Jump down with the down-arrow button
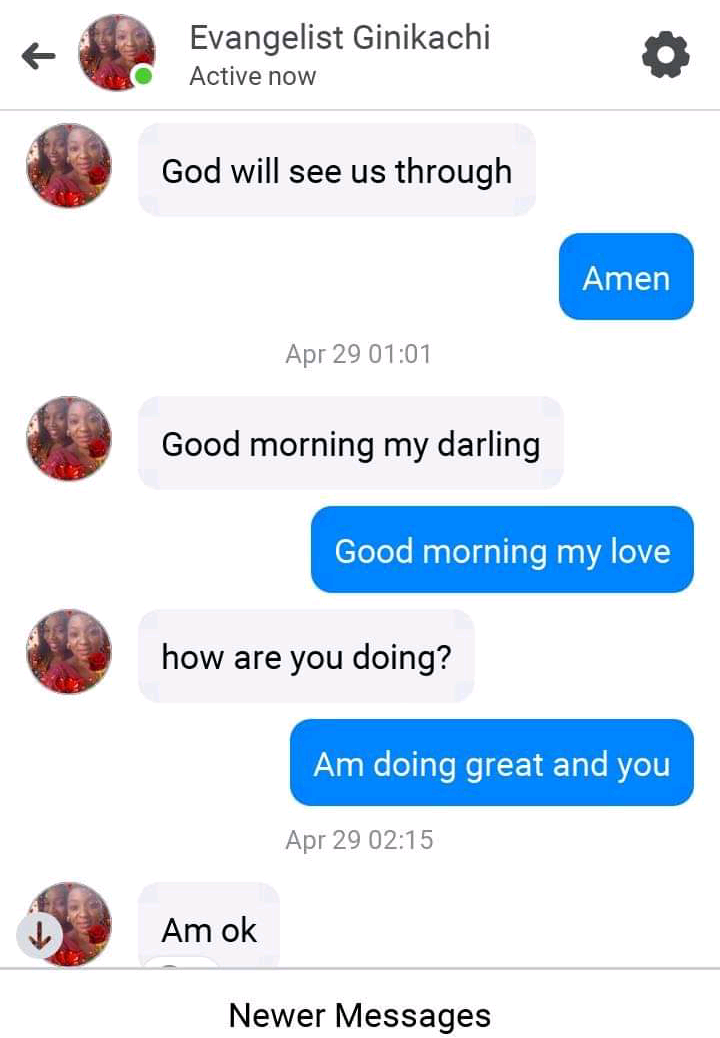The width and height of the screenshot is (720, 1038). (x=40, y=937)
